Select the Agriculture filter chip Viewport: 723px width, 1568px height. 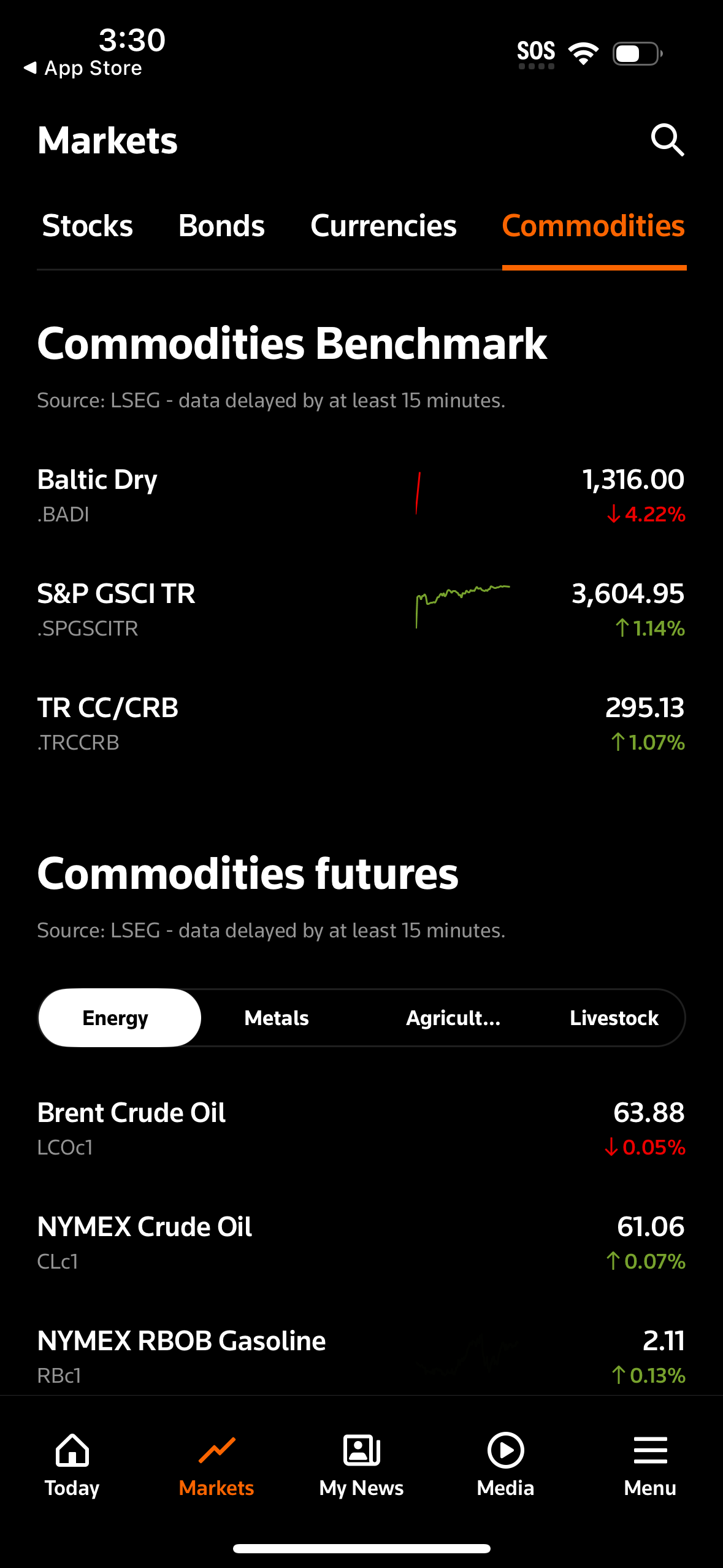(453, 1017)
